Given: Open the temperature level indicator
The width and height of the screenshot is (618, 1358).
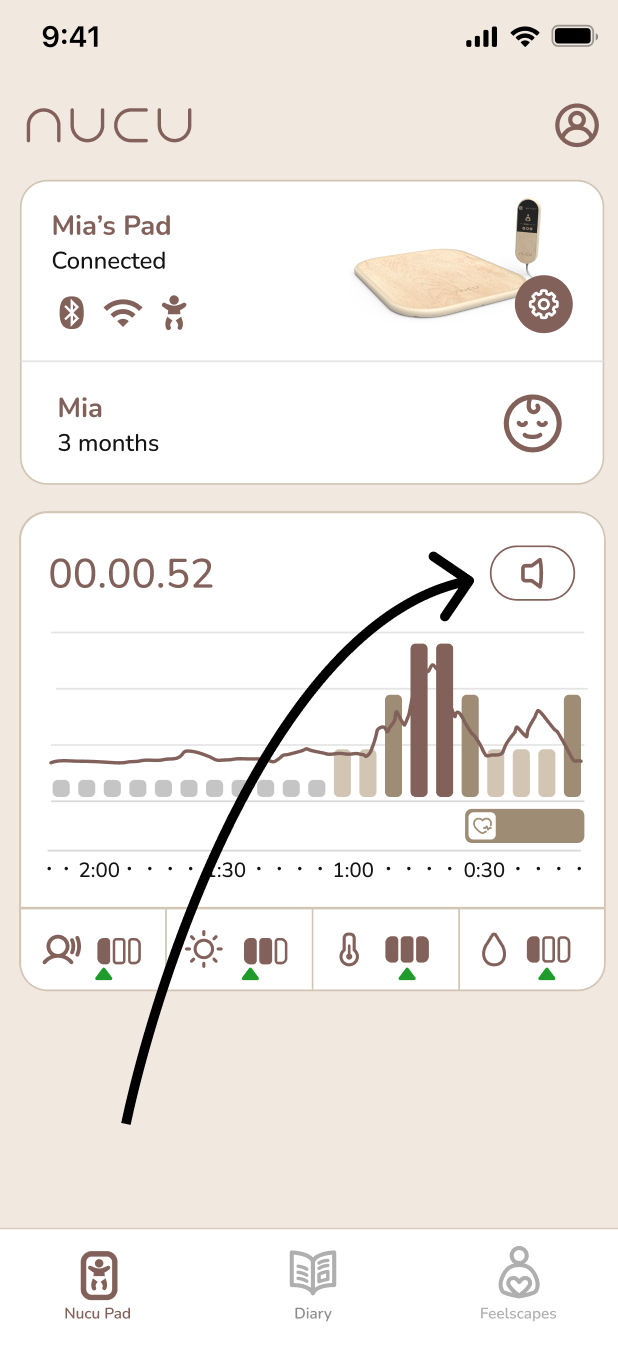Looking at the screenshot, I should point(385,950).
